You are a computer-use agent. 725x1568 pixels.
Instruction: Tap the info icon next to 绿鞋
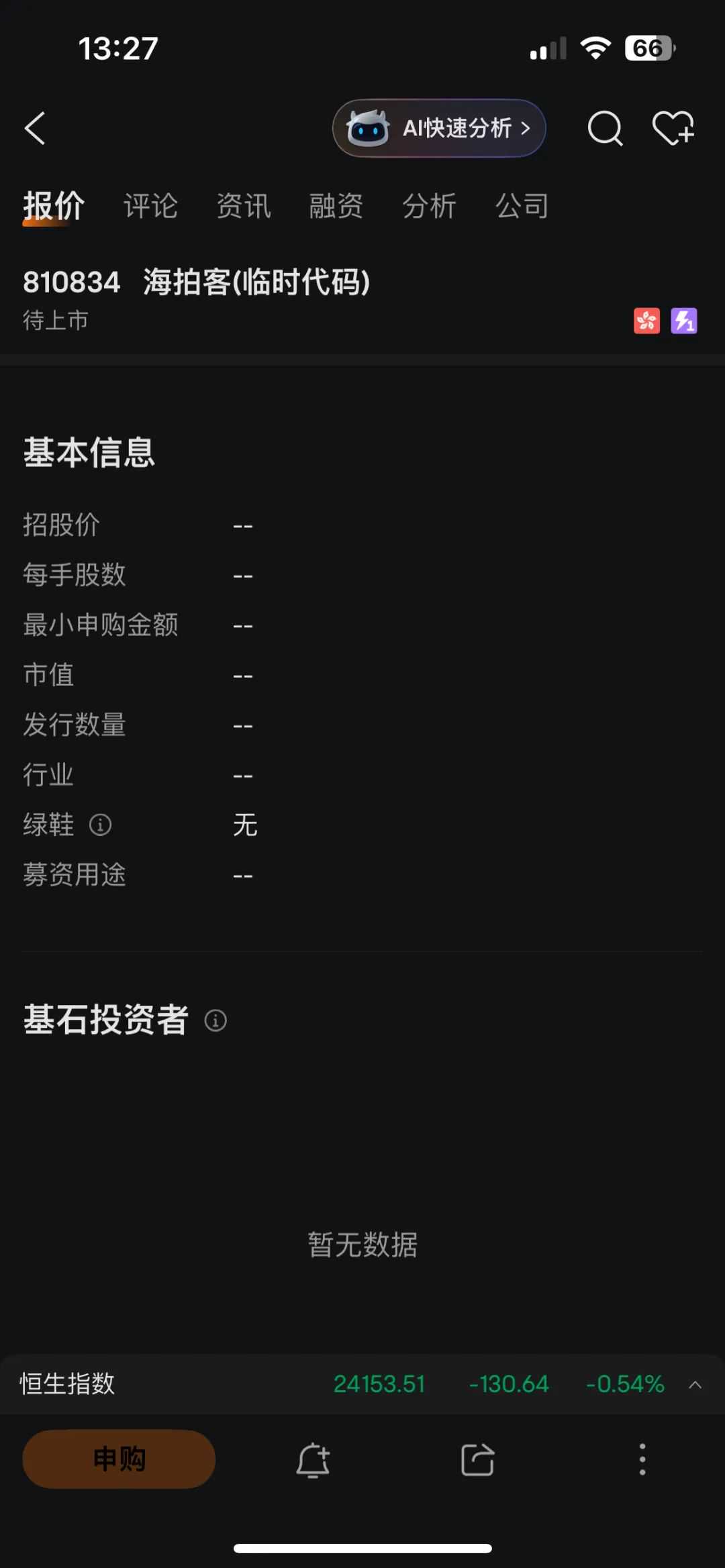(x=100, y=825)
